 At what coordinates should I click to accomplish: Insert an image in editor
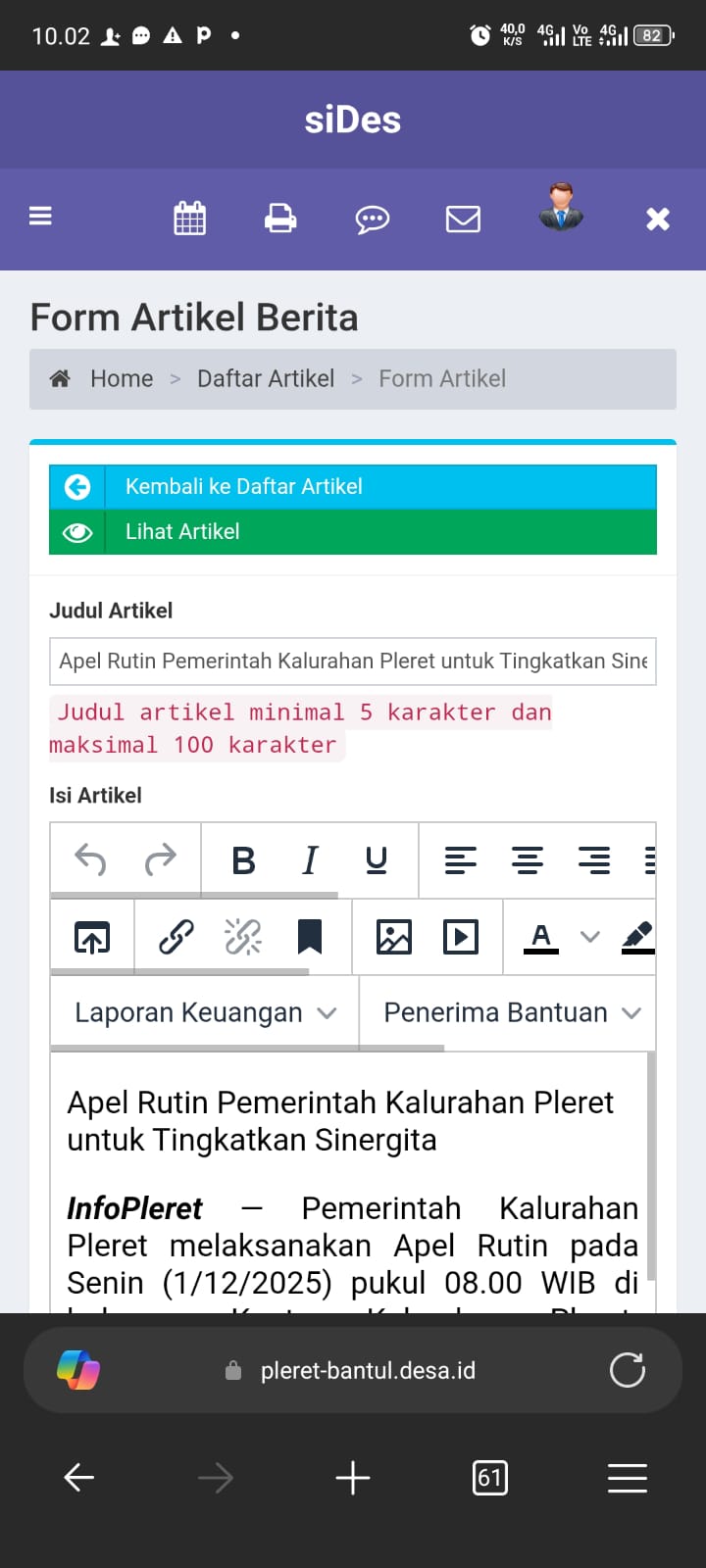pos(394,937)
